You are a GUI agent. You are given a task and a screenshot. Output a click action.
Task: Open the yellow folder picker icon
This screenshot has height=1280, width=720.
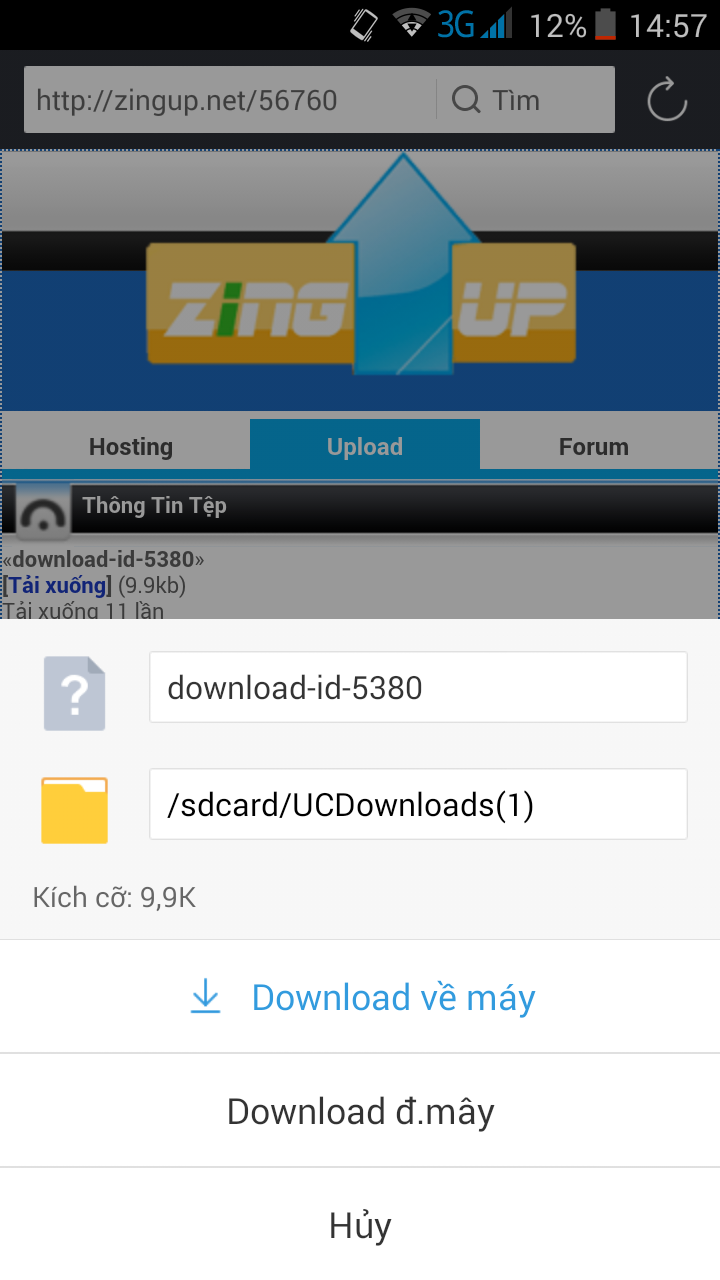tap(74, 810)
